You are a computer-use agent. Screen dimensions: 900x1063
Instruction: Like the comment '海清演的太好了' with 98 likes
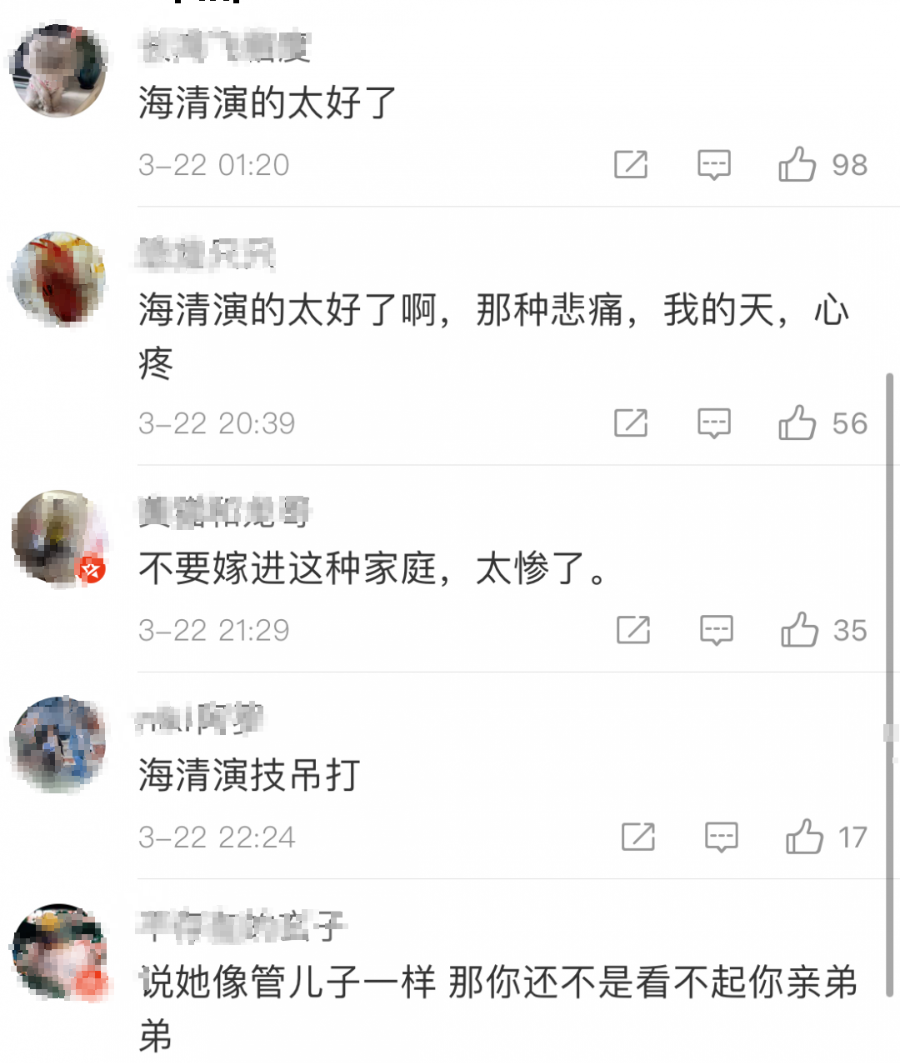798,164
